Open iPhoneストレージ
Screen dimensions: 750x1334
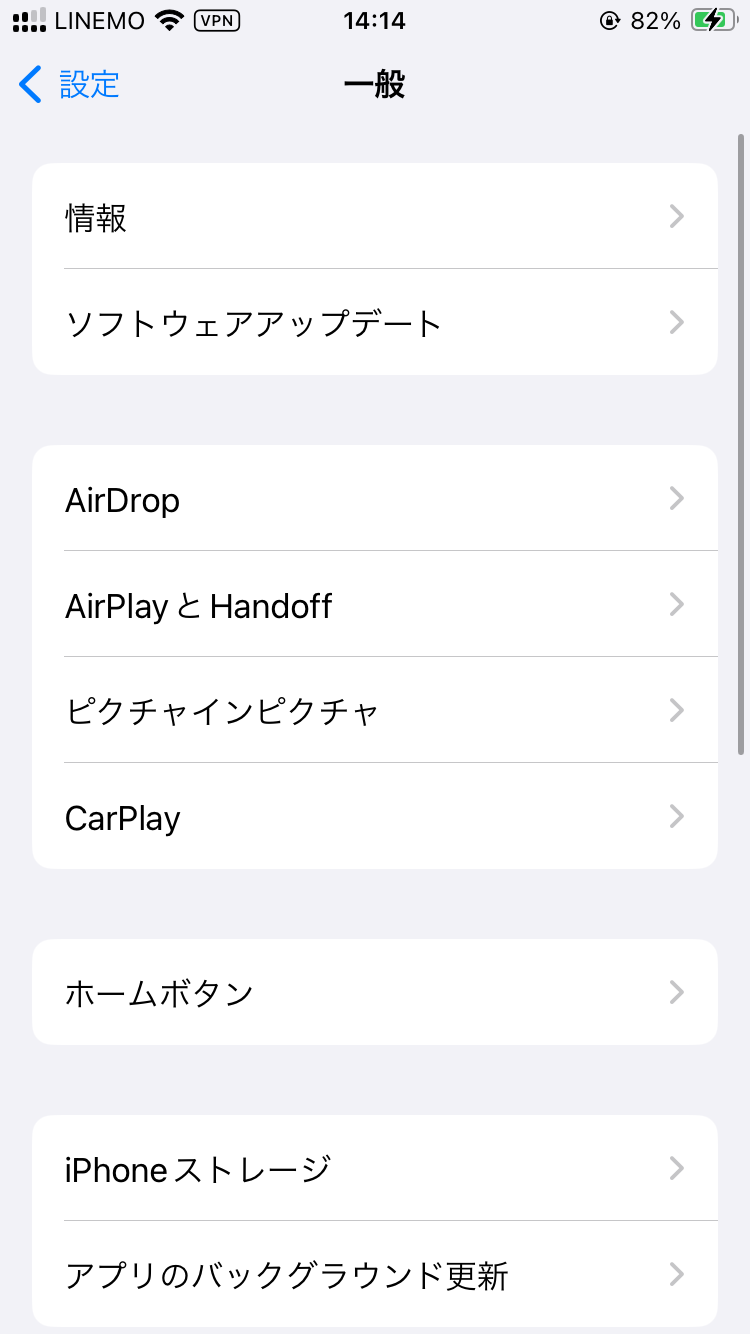click(x=374, y=1169)
